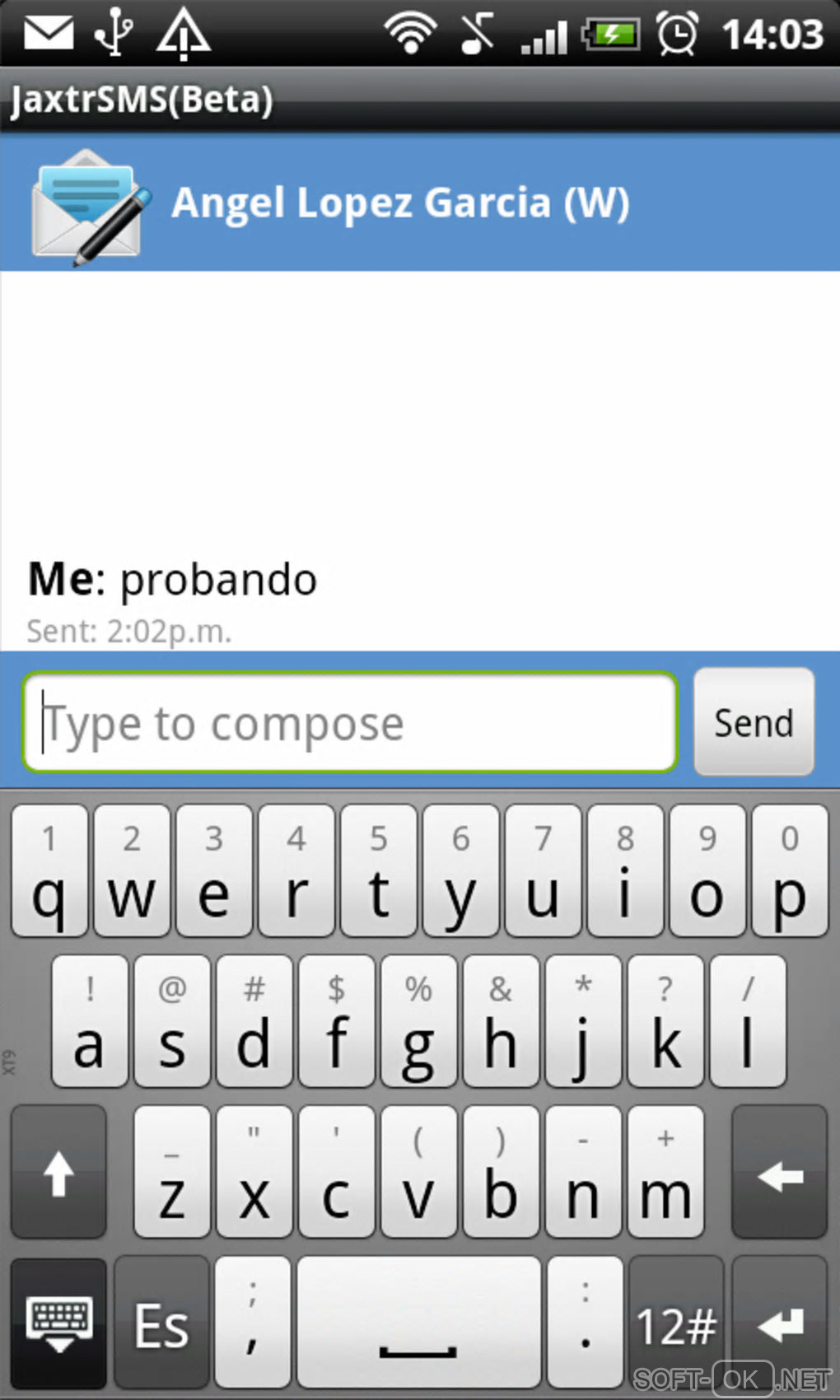This screenshot has height=1400, width=840.
Task: Open the 12# symbols keyboard
Action: (675, 1323)
